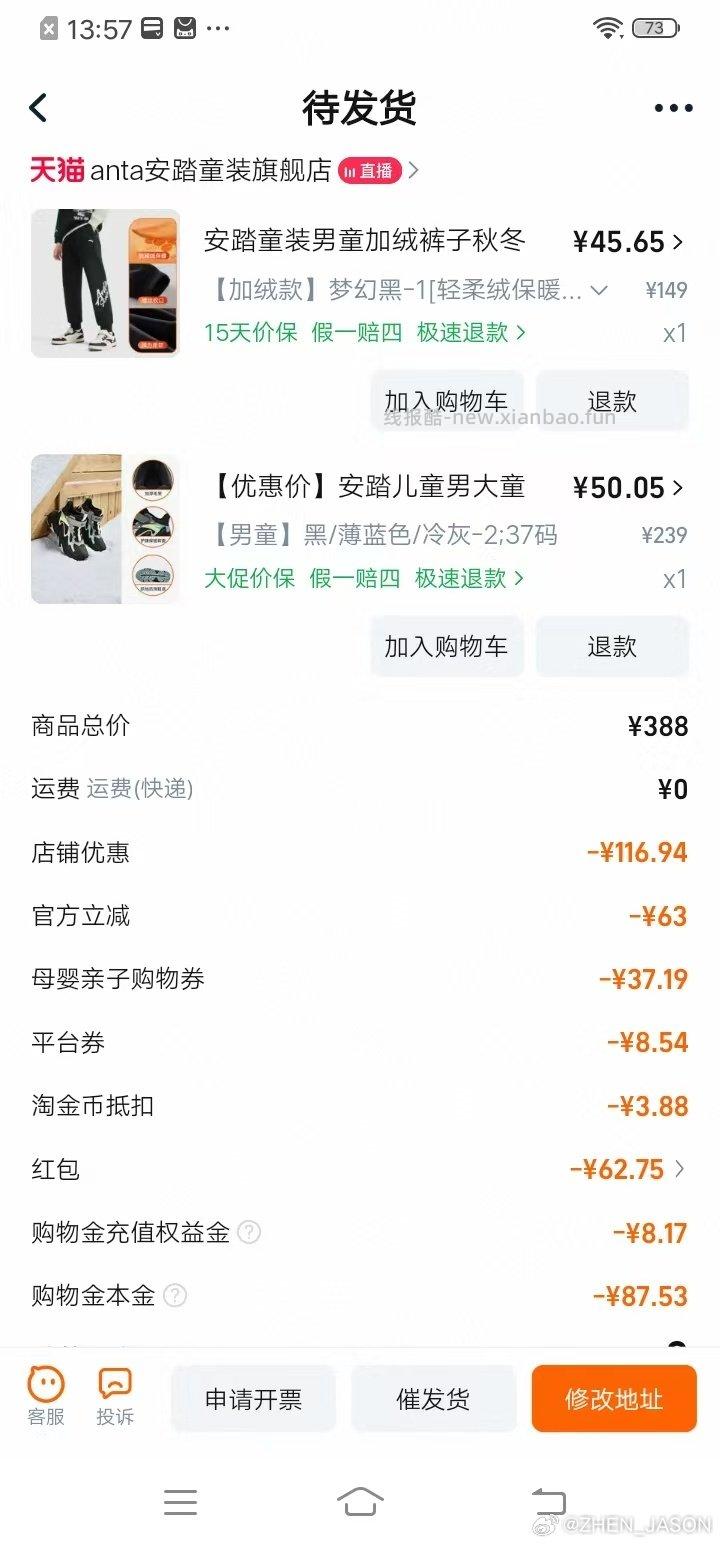The width and height of the screenshot is (720, 1544).
Task: Tap 申请开票 to request an invoice
Action: pyautogui.click(x=253, y=1398)
